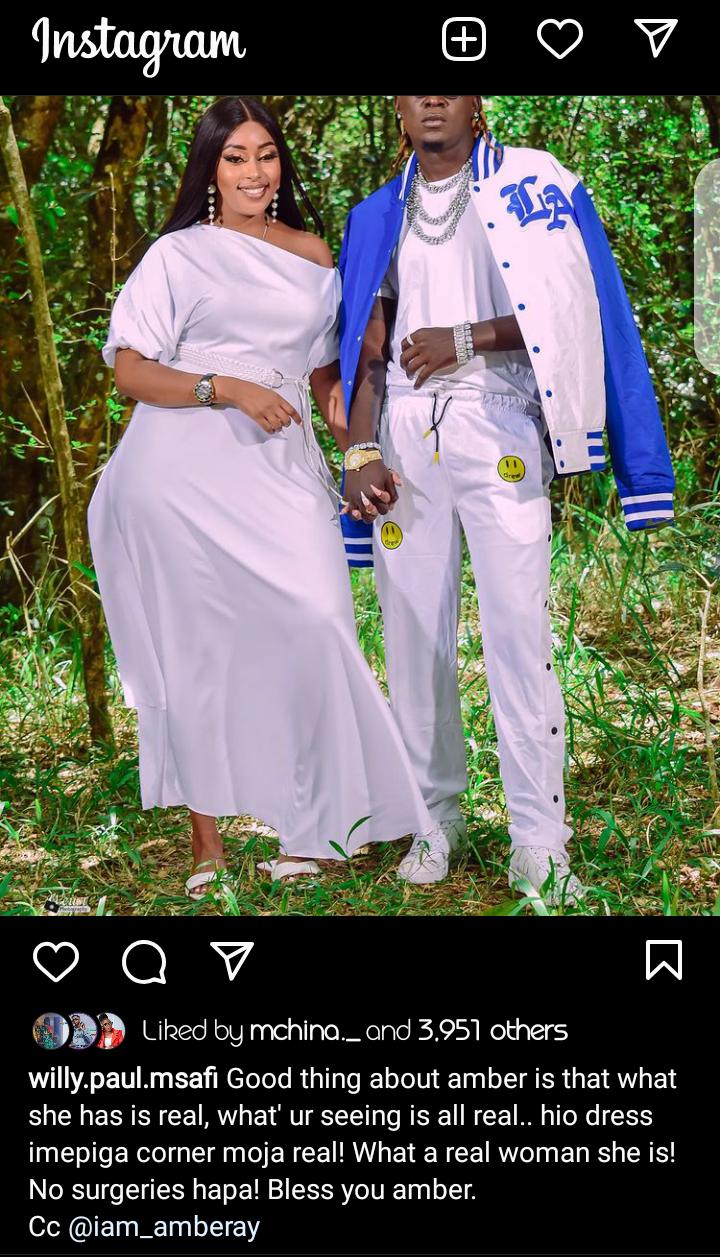Comment on willy.paul.msafi's post
Viewport: 720px width, 1257px height.
pyautogui.click(x=144, y=962)
